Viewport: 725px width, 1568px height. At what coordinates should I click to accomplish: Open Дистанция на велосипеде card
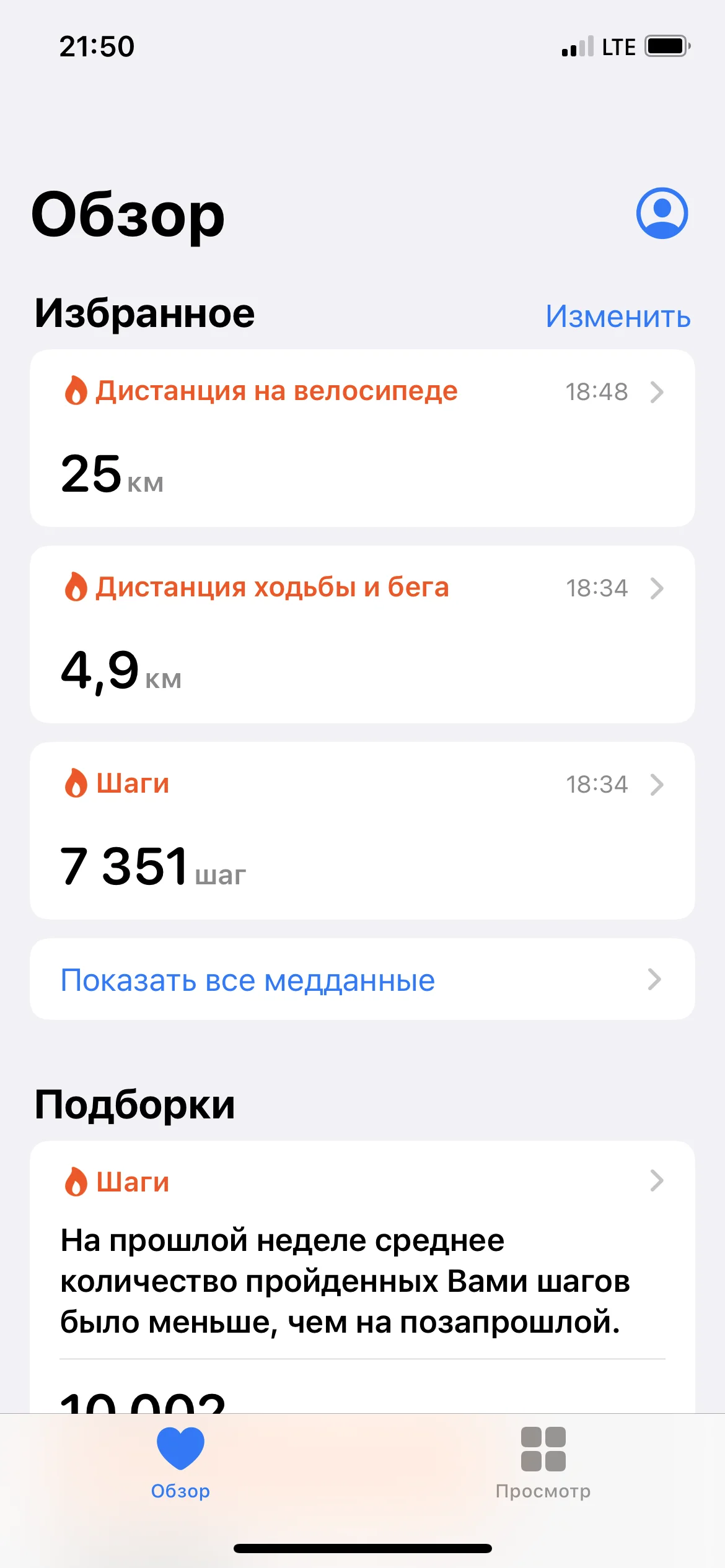362,438
